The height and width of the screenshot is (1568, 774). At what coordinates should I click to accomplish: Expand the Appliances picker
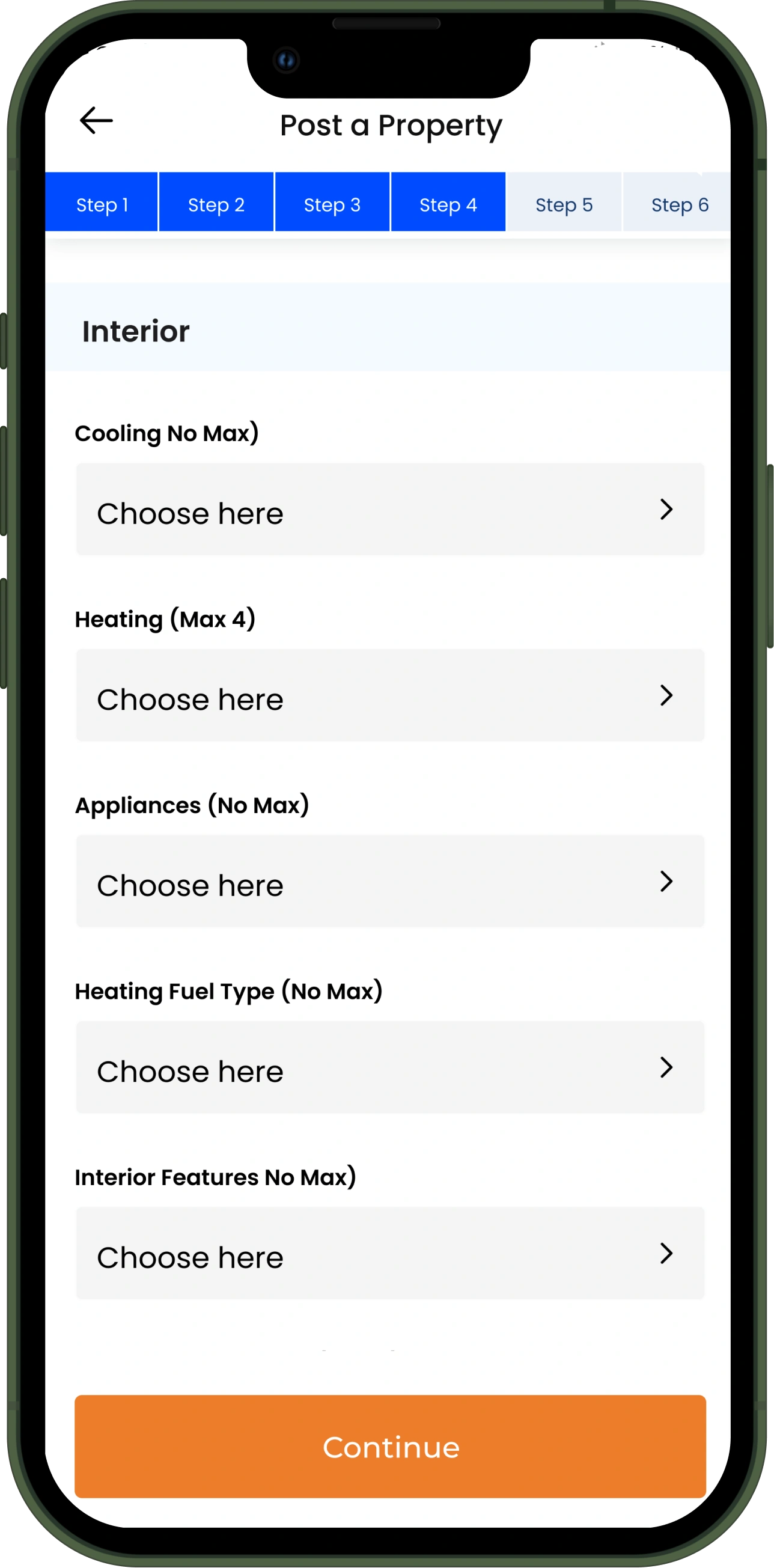[390, 882]
